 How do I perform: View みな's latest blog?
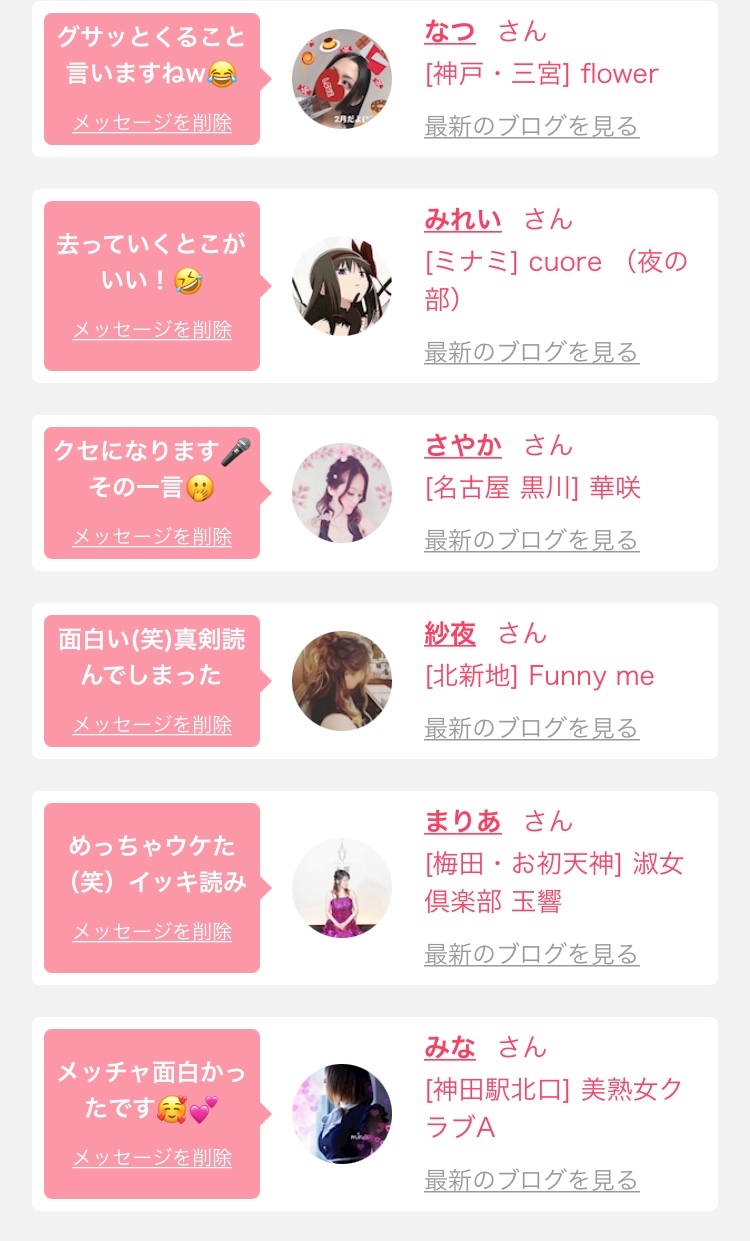(x=531, y=1180)
